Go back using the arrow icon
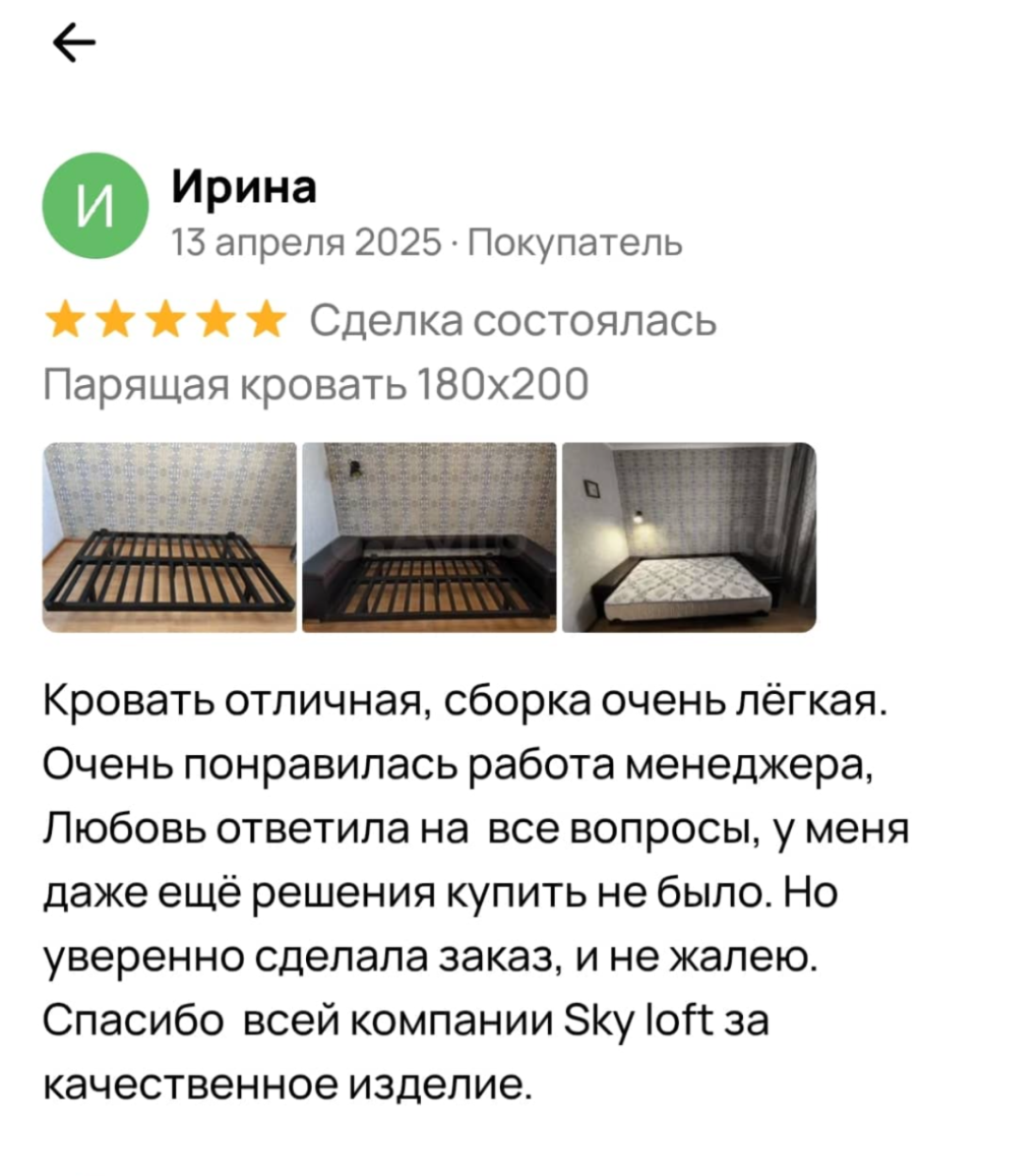The height and width of the screenshot is (1176, 1017). point(73,44)
